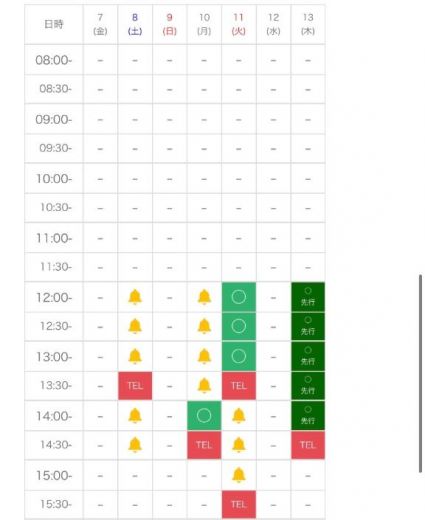This screenshot has height=520, width=425.
Task: Tap the bell at 14:30 on Saturday 8
Action: (135, 445)
